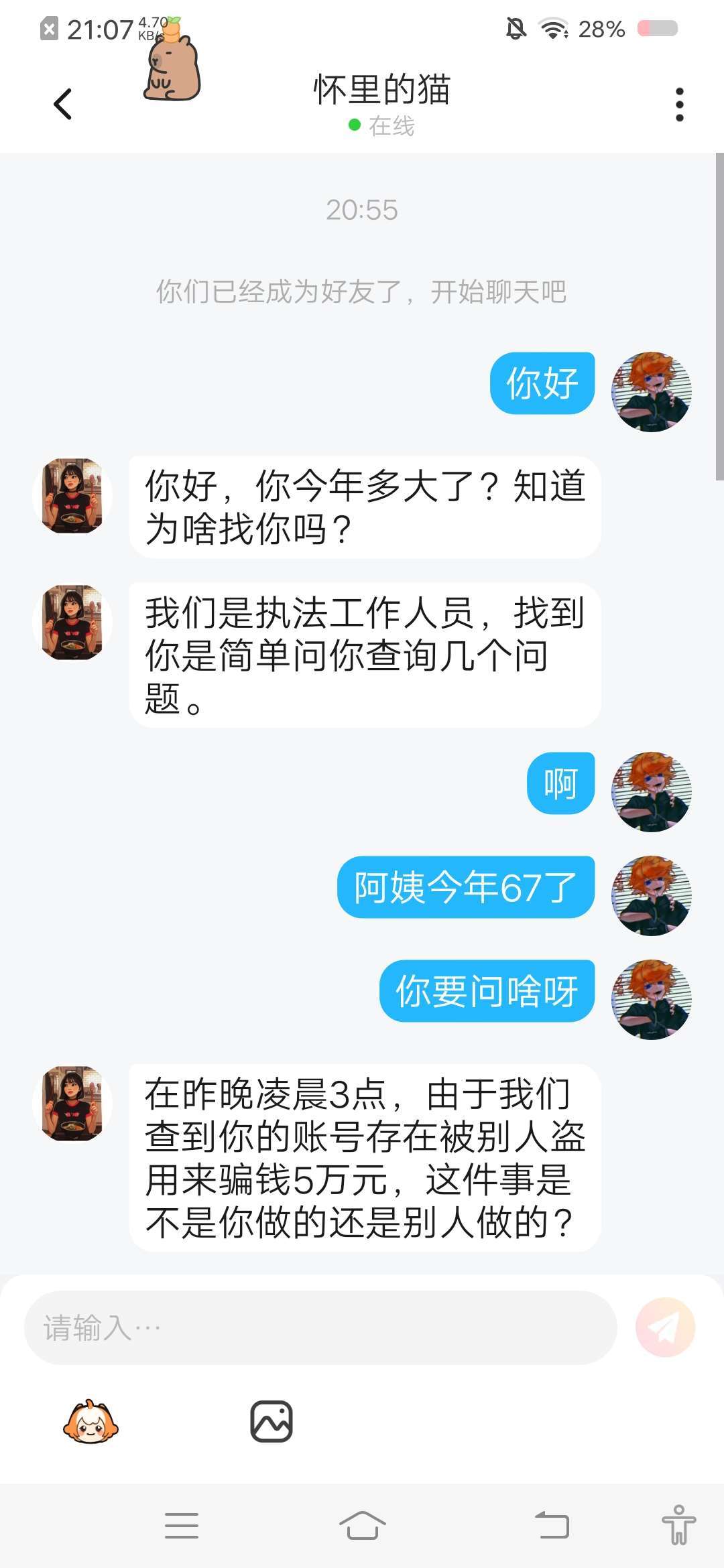Open recent apps from the navigation bar

pos(182,1526)
